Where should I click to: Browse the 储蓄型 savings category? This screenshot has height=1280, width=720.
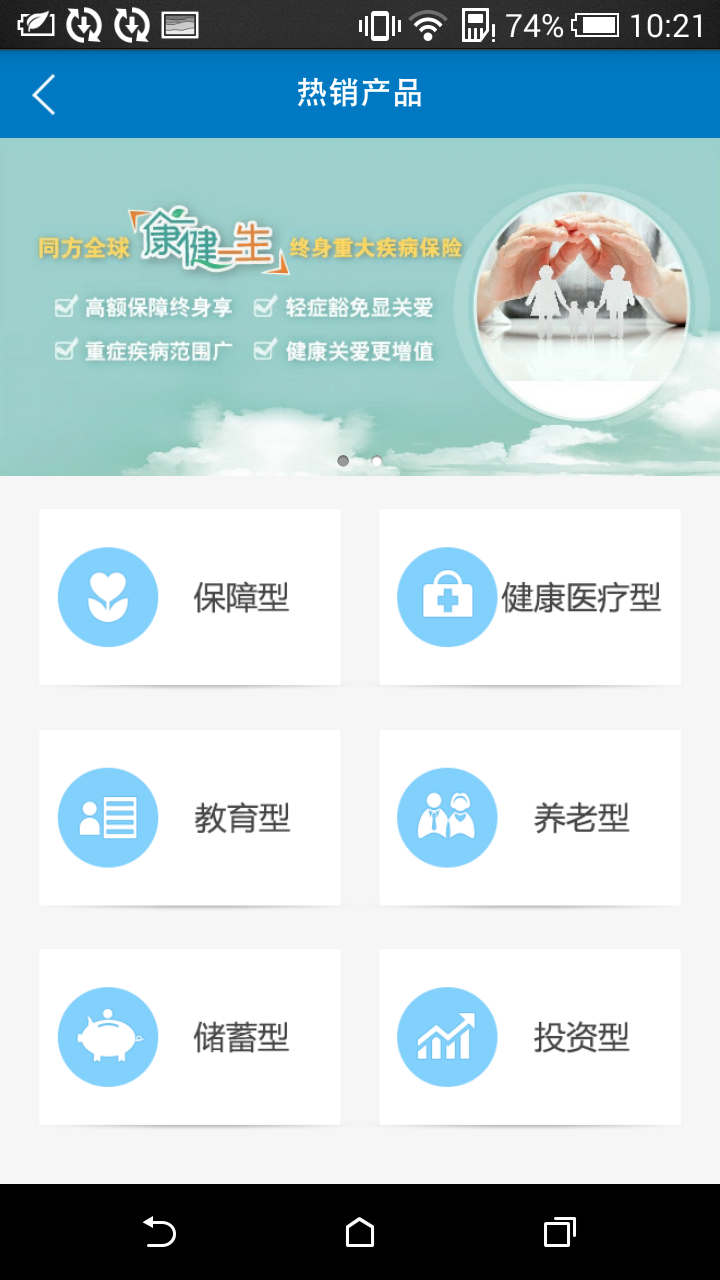(190, 1037)
